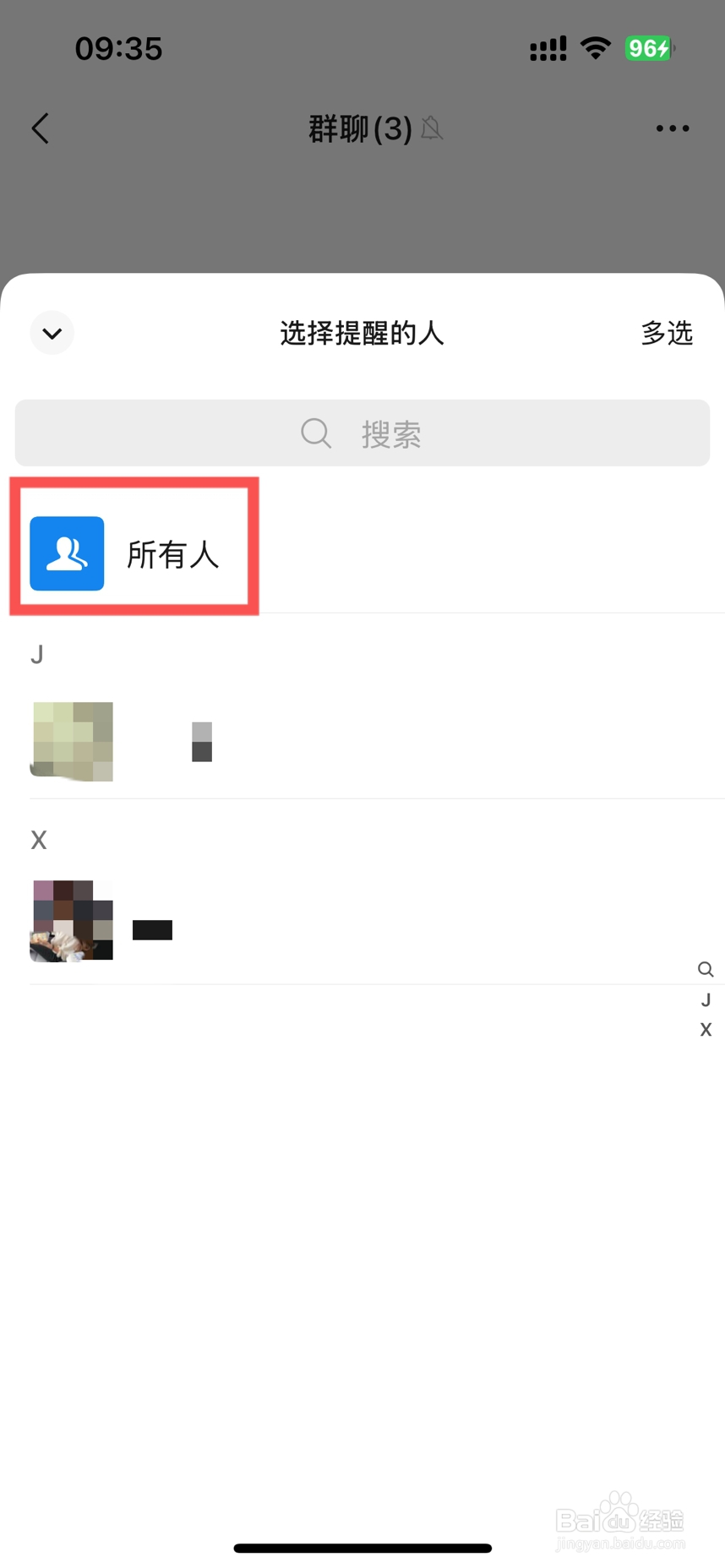Tap inside the 搜索 search input field
The height and width of the screenshot is (1568, 725).
coord(391,433)
